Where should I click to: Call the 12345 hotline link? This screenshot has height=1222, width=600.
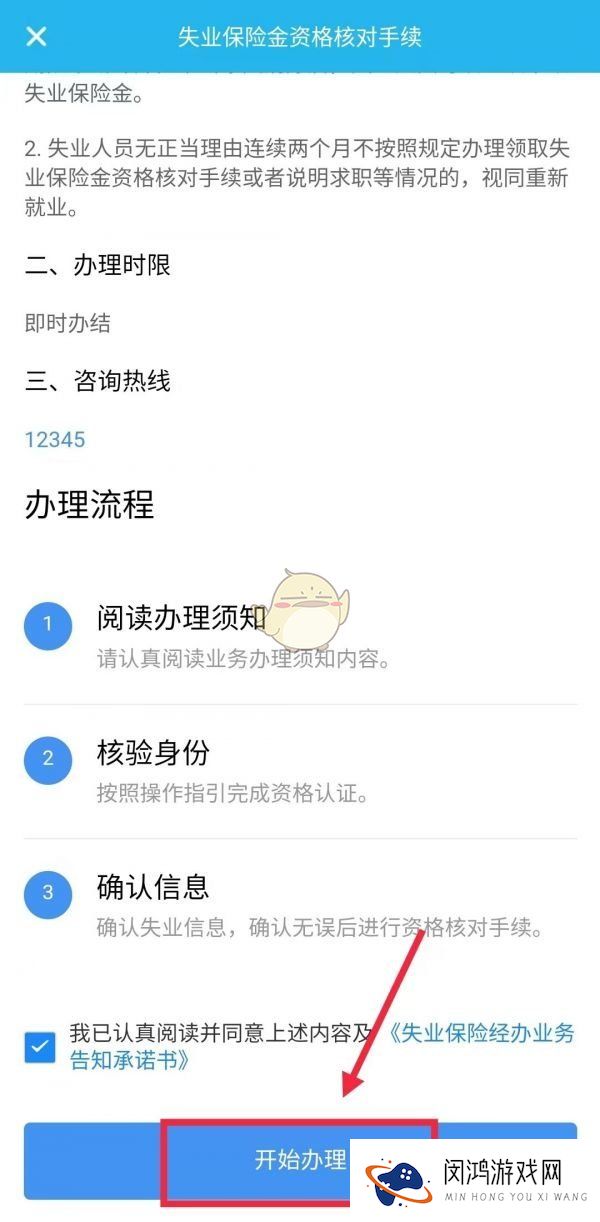55,439
